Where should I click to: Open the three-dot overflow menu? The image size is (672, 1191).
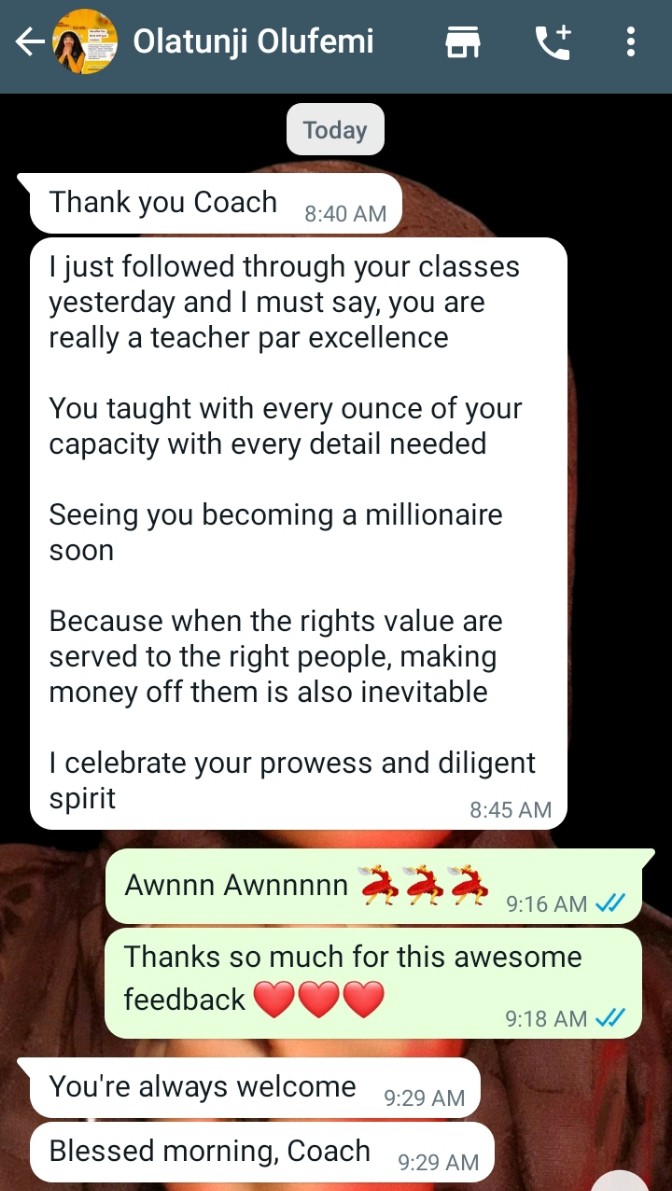[631, 43]
